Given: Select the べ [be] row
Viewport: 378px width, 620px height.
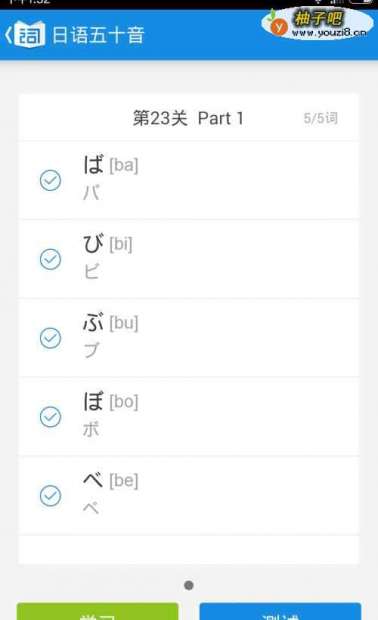Looking at the screenshot, I should [x=189, y=495].
